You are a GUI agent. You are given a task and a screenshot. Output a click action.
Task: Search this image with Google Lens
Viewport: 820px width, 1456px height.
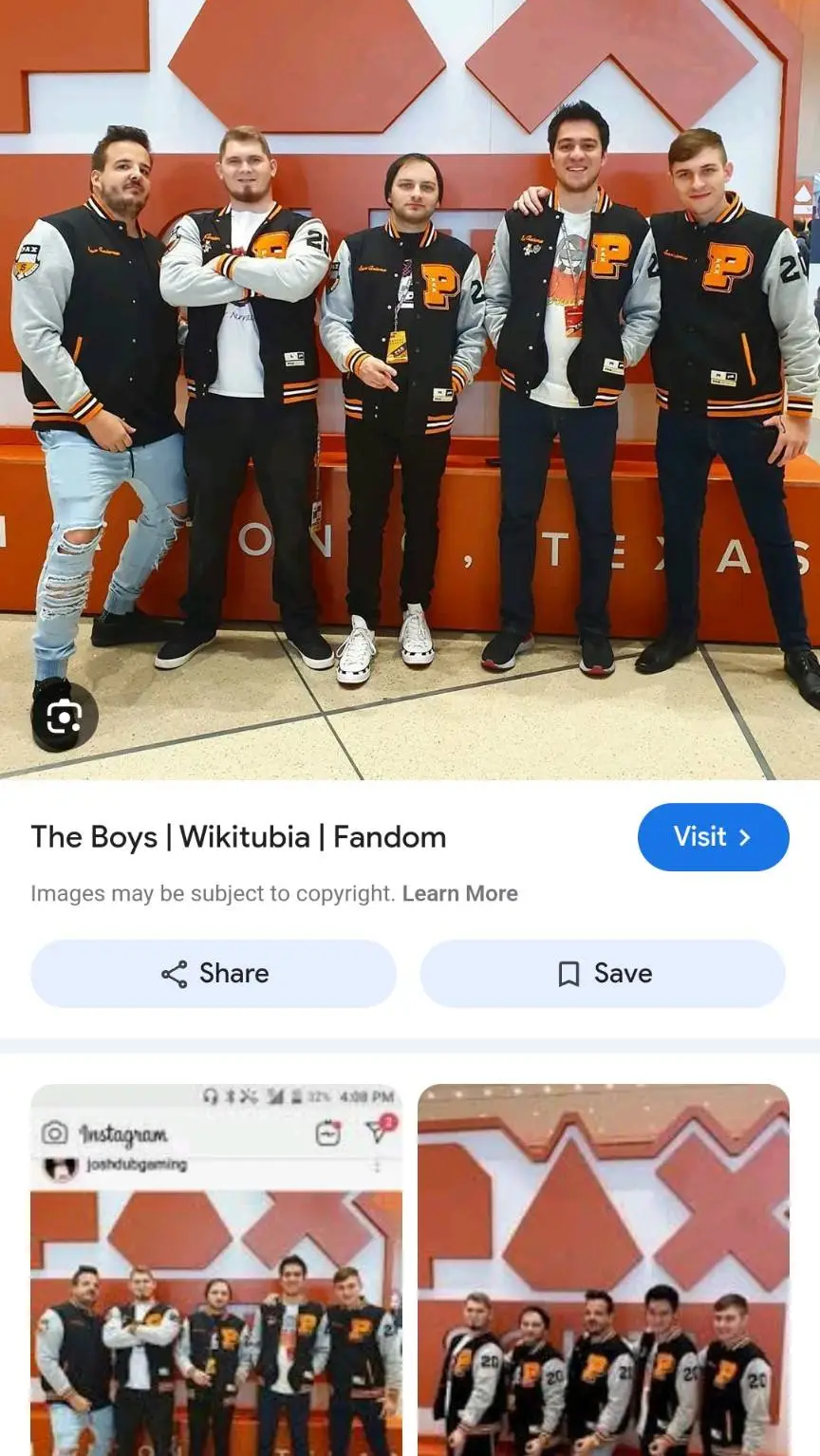(64, 717)
